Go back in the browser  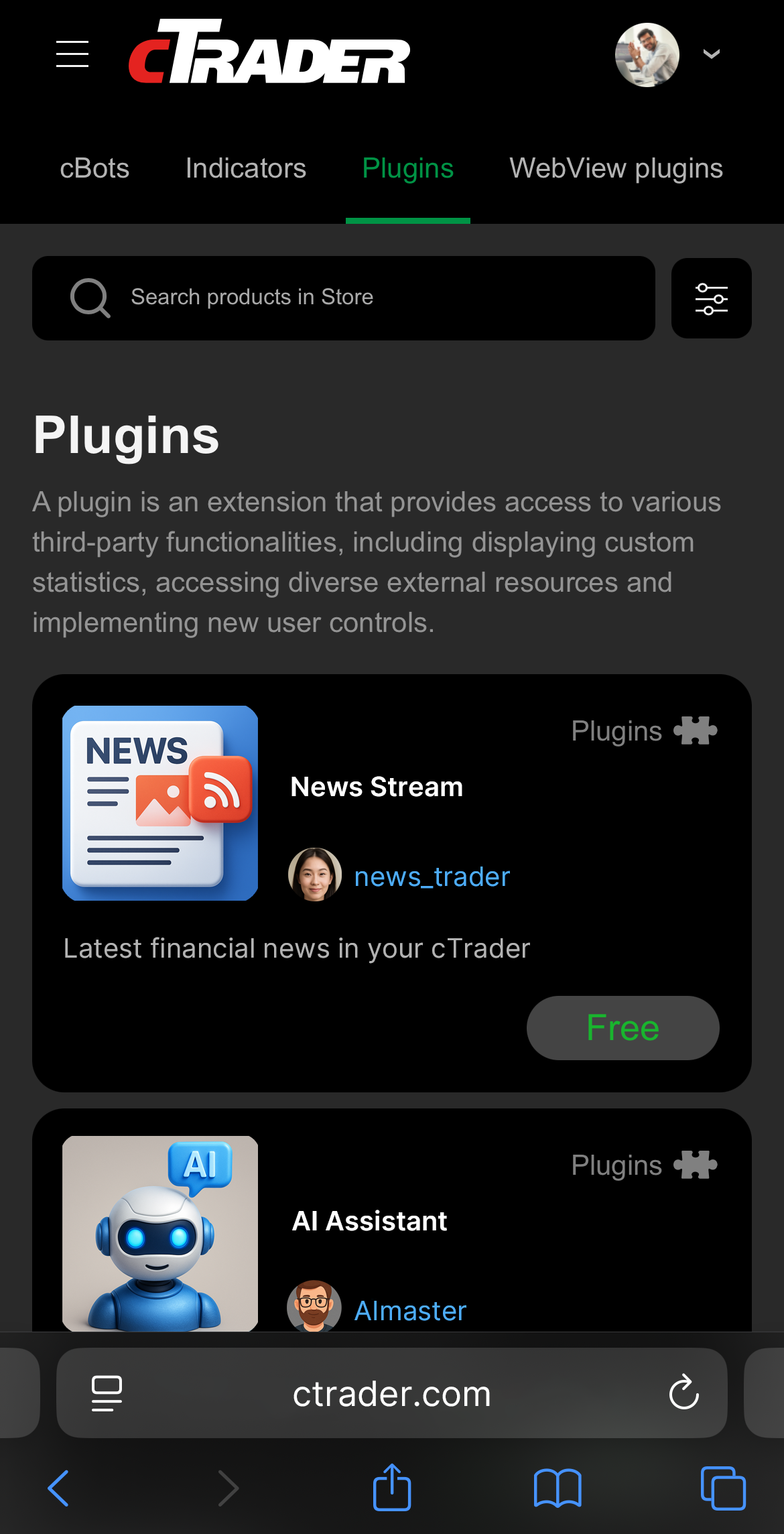point(59,1488)
